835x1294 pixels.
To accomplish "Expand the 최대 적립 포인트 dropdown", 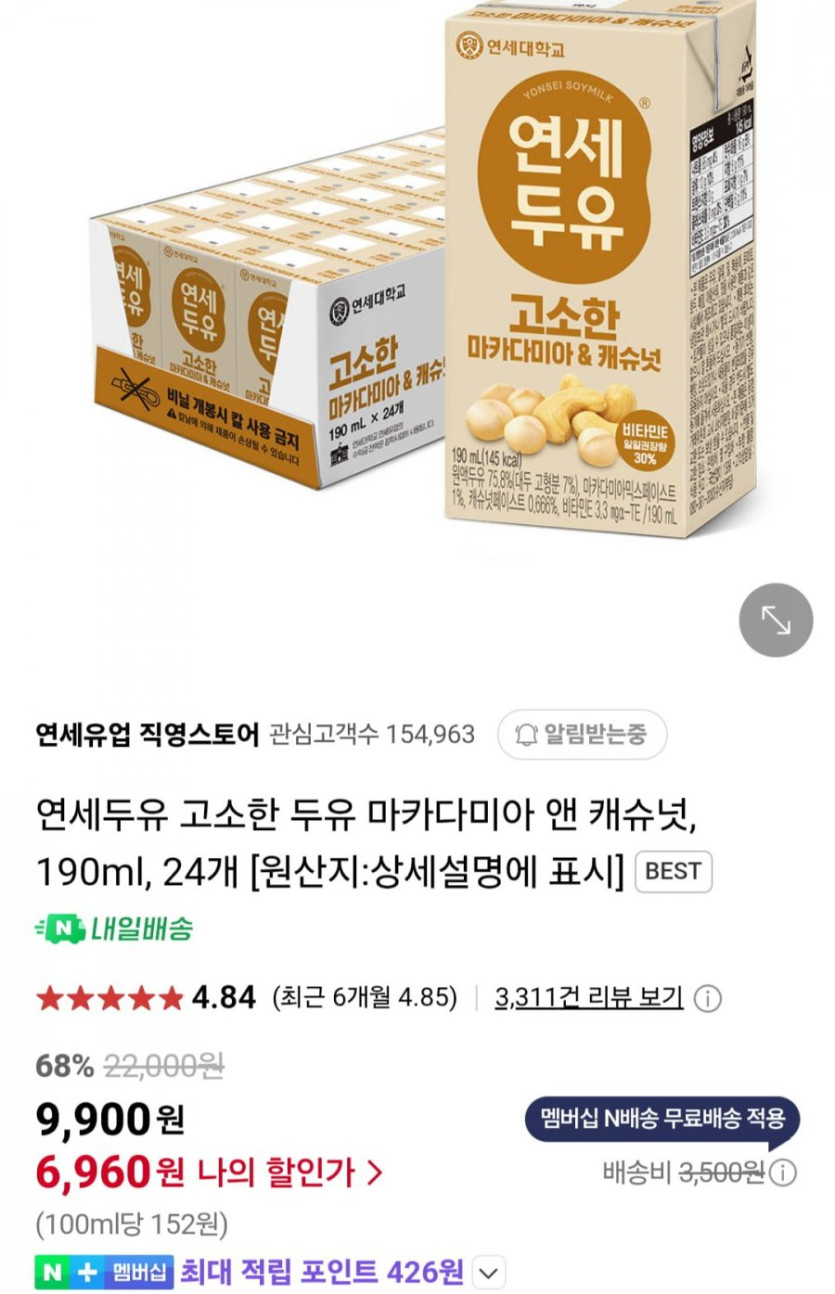I will [x=487, y=1273].
